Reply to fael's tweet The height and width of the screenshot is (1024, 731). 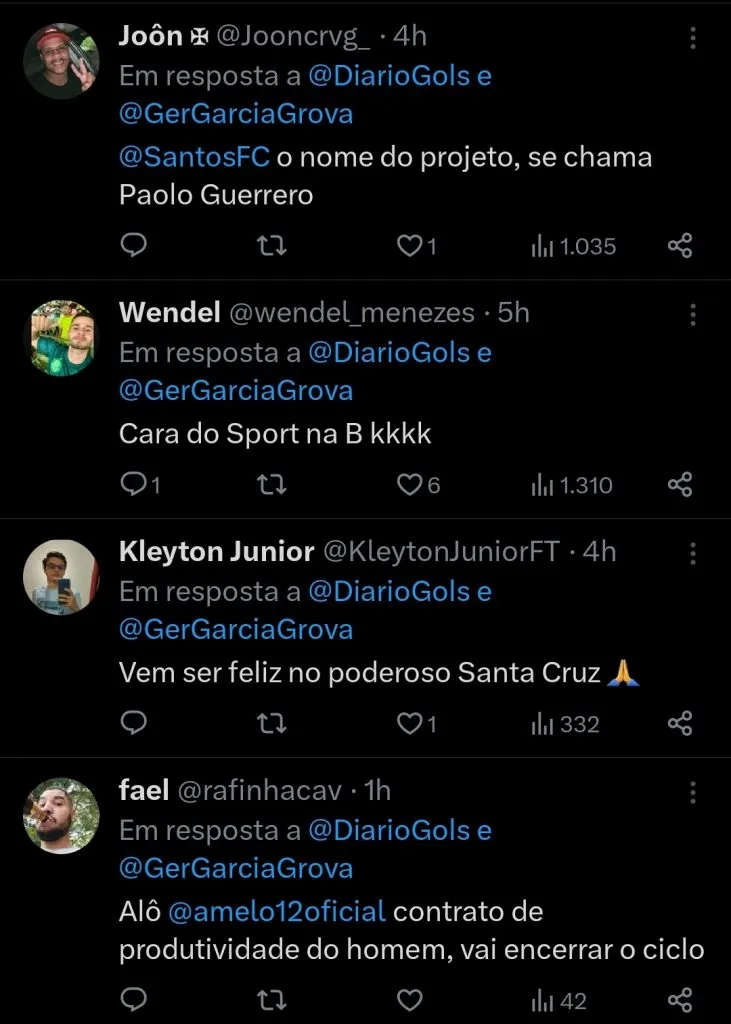point(133,999)
